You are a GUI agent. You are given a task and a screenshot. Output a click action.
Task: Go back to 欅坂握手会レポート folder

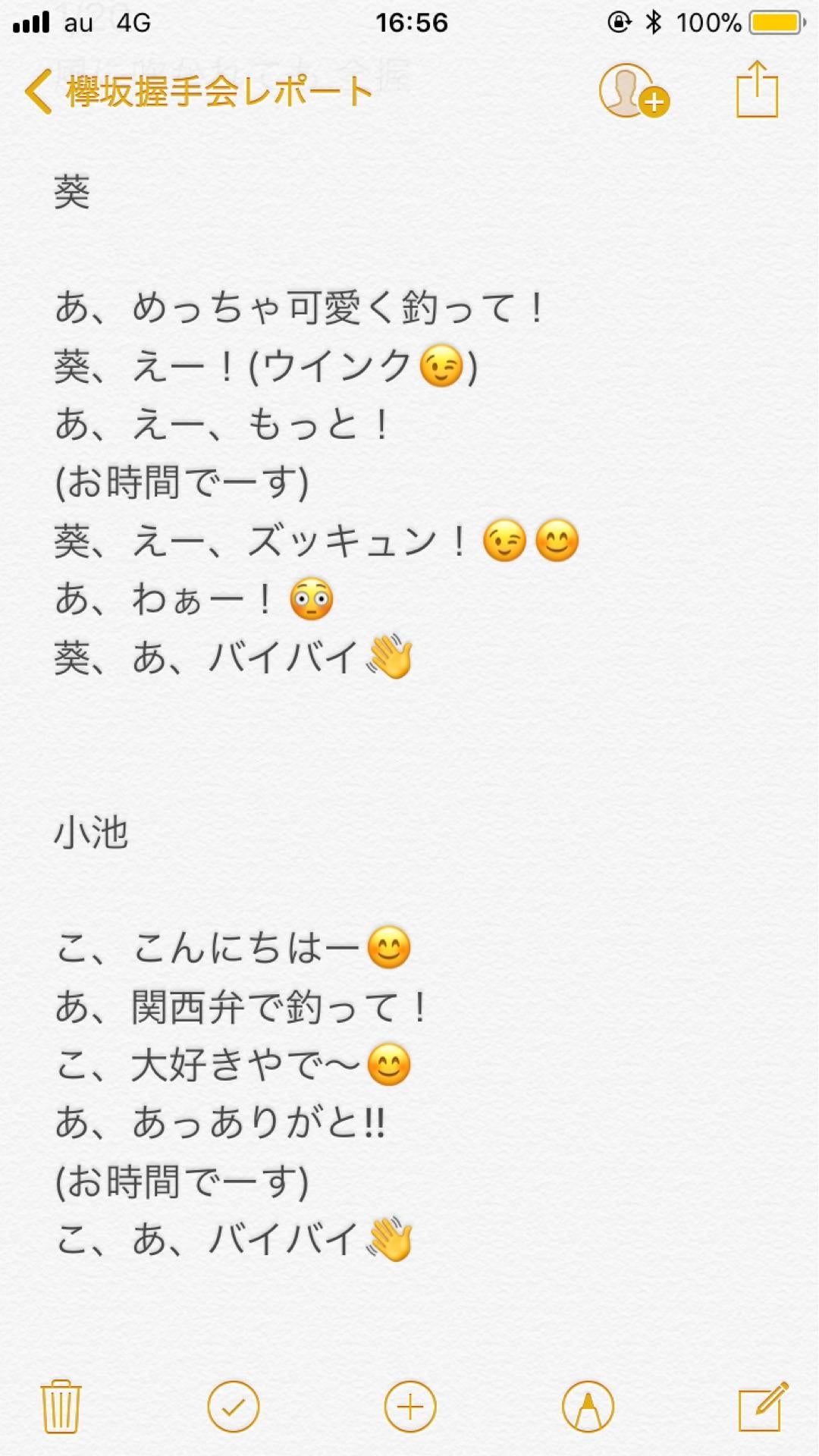click(x=197, y=93)
